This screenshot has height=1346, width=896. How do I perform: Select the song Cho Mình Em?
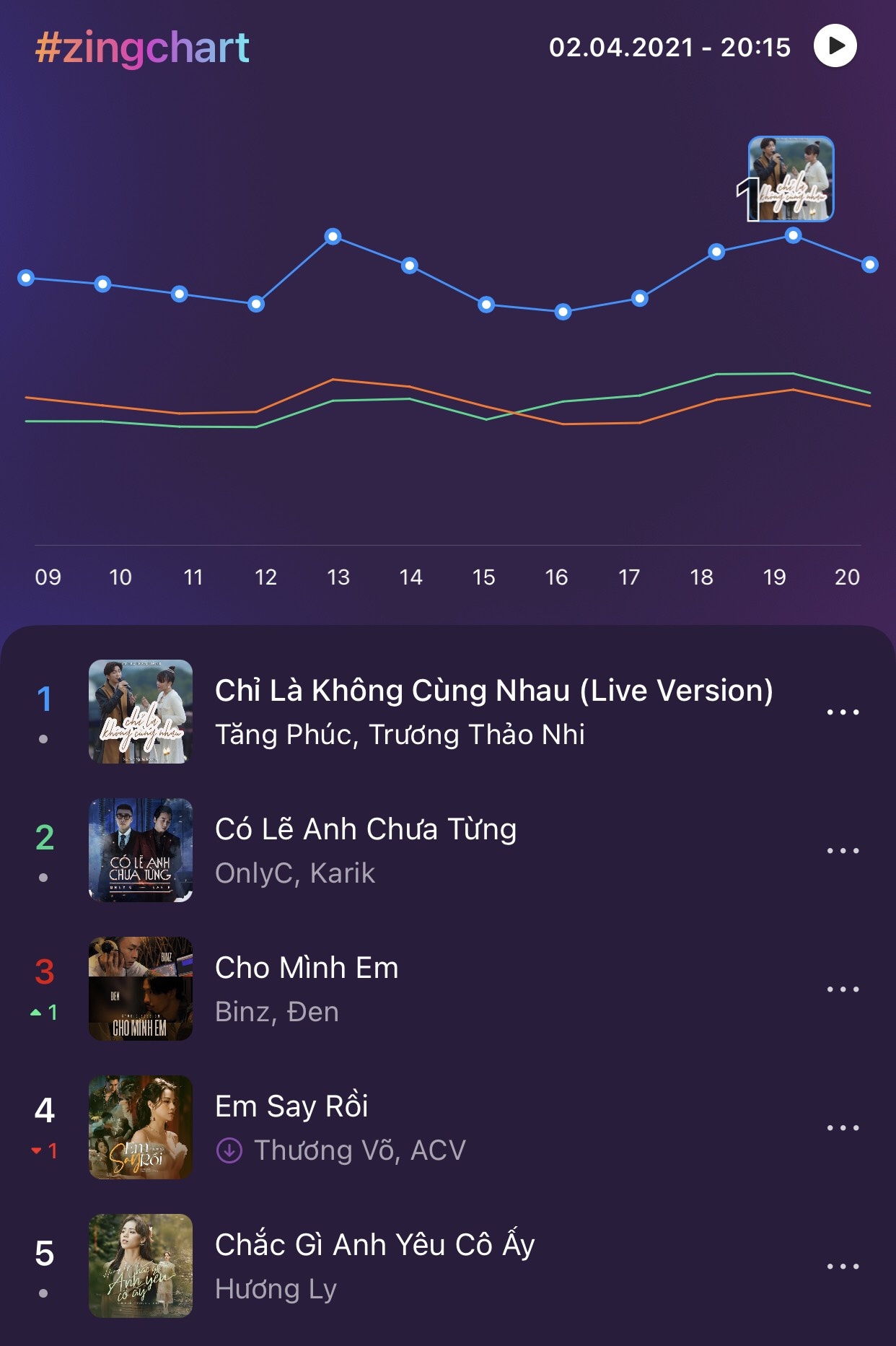coord(307,968)
